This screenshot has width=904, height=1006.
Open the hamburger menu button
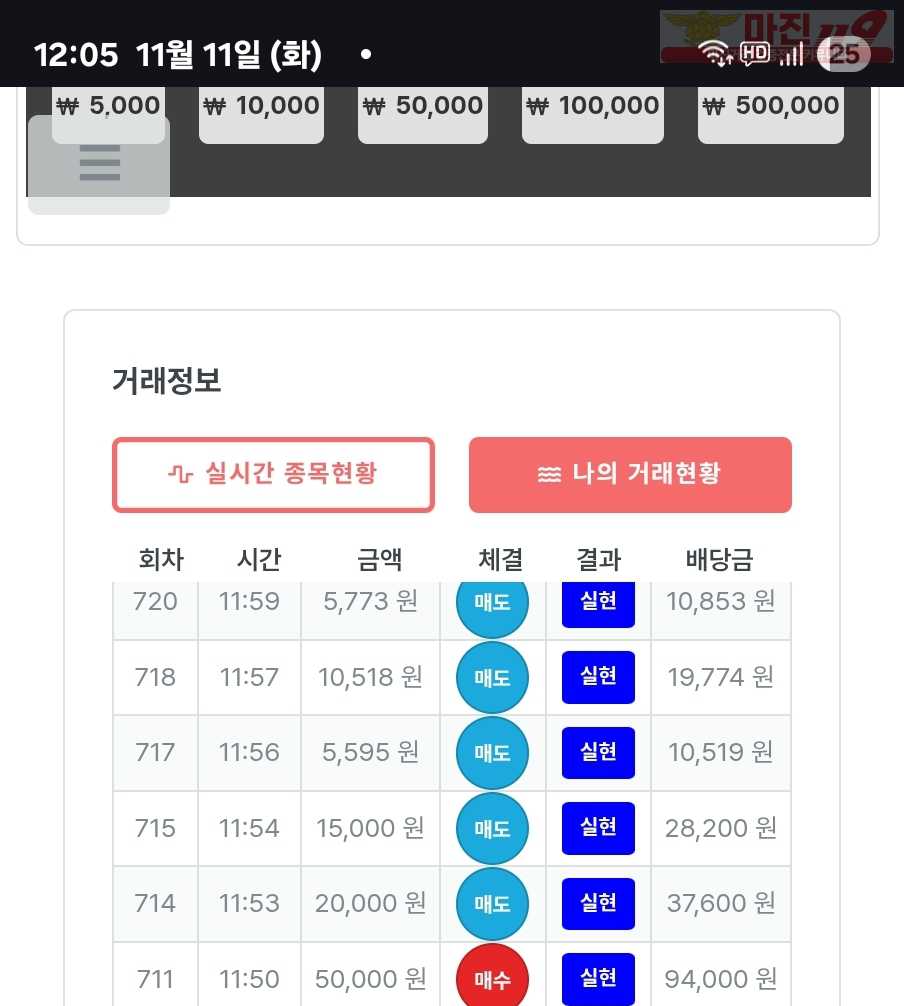99,164
